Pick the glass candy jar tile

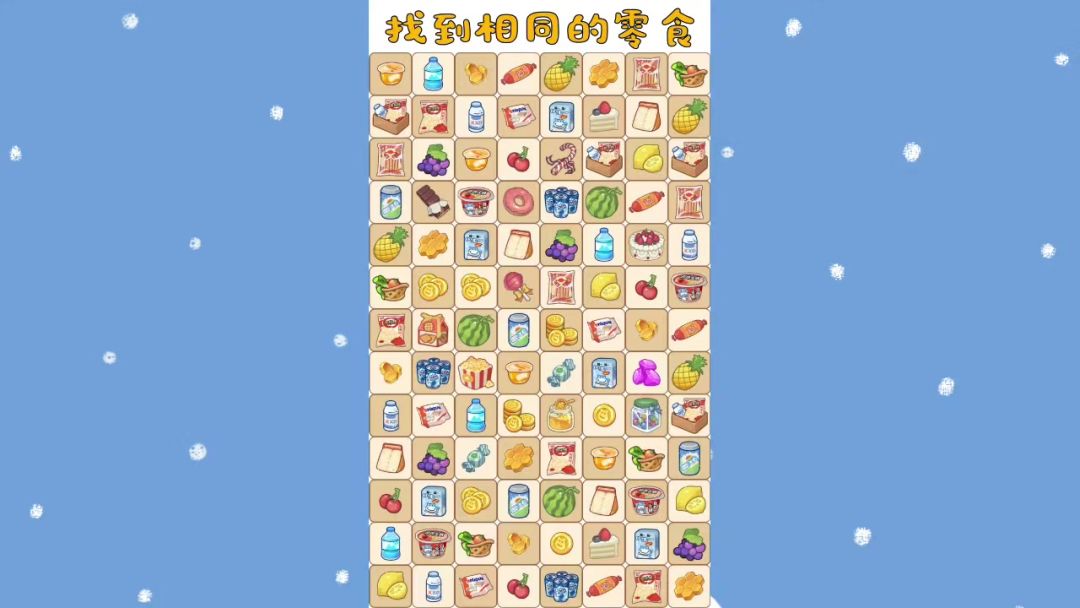(x=647, y=415)
